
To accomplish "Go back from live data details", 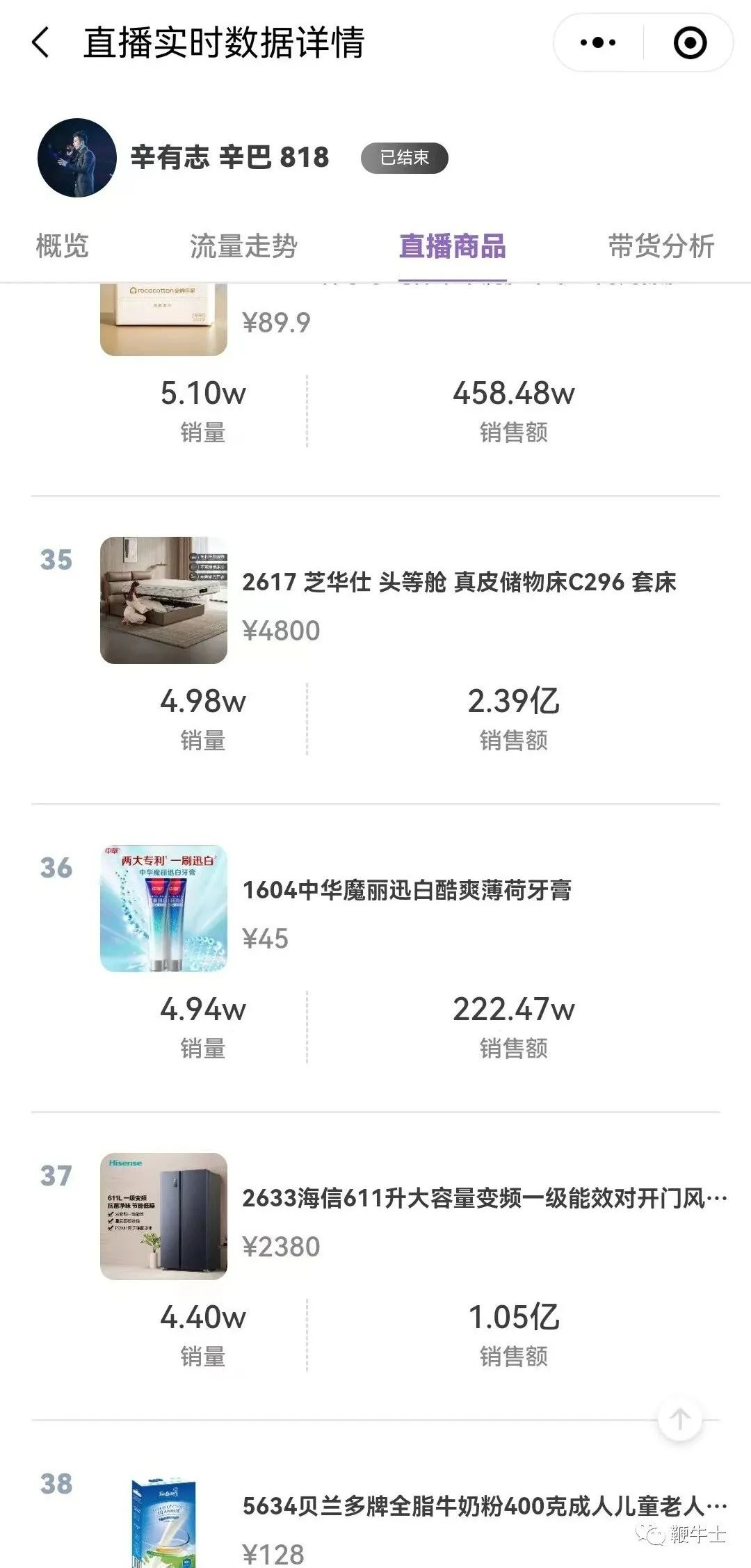I will (42, 43).
